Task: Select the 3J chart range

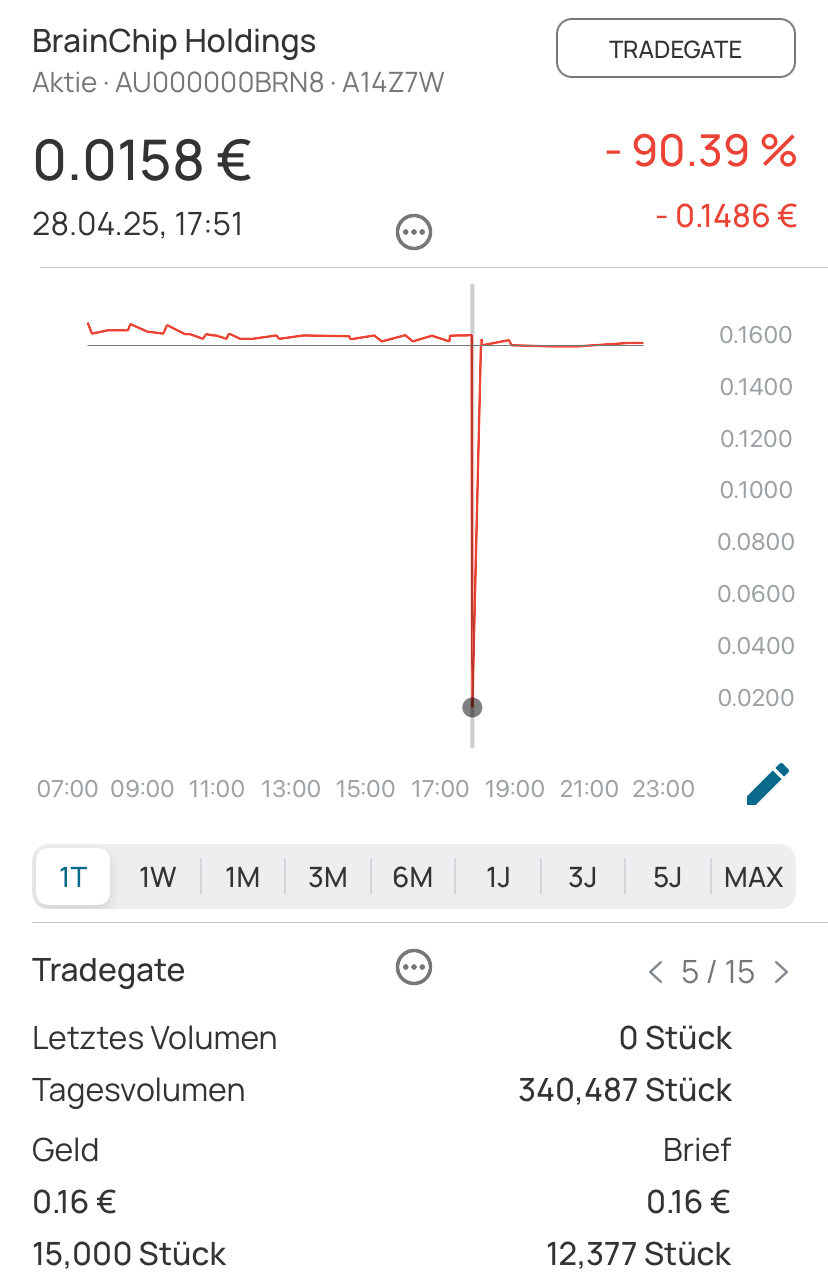Action: pos(582,877)
